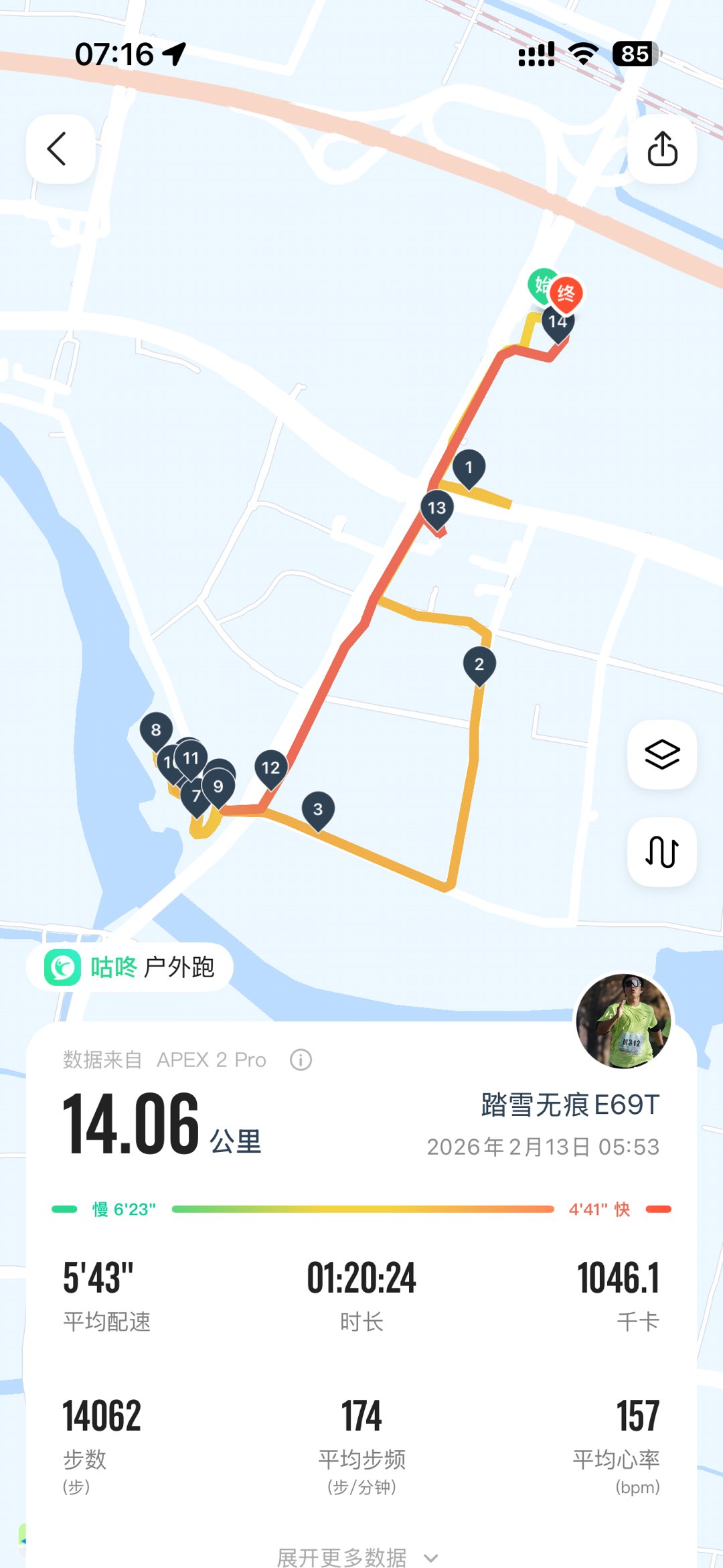Open the map layers button
This screenshot has width=723, height=1568.
coord(662,755)
